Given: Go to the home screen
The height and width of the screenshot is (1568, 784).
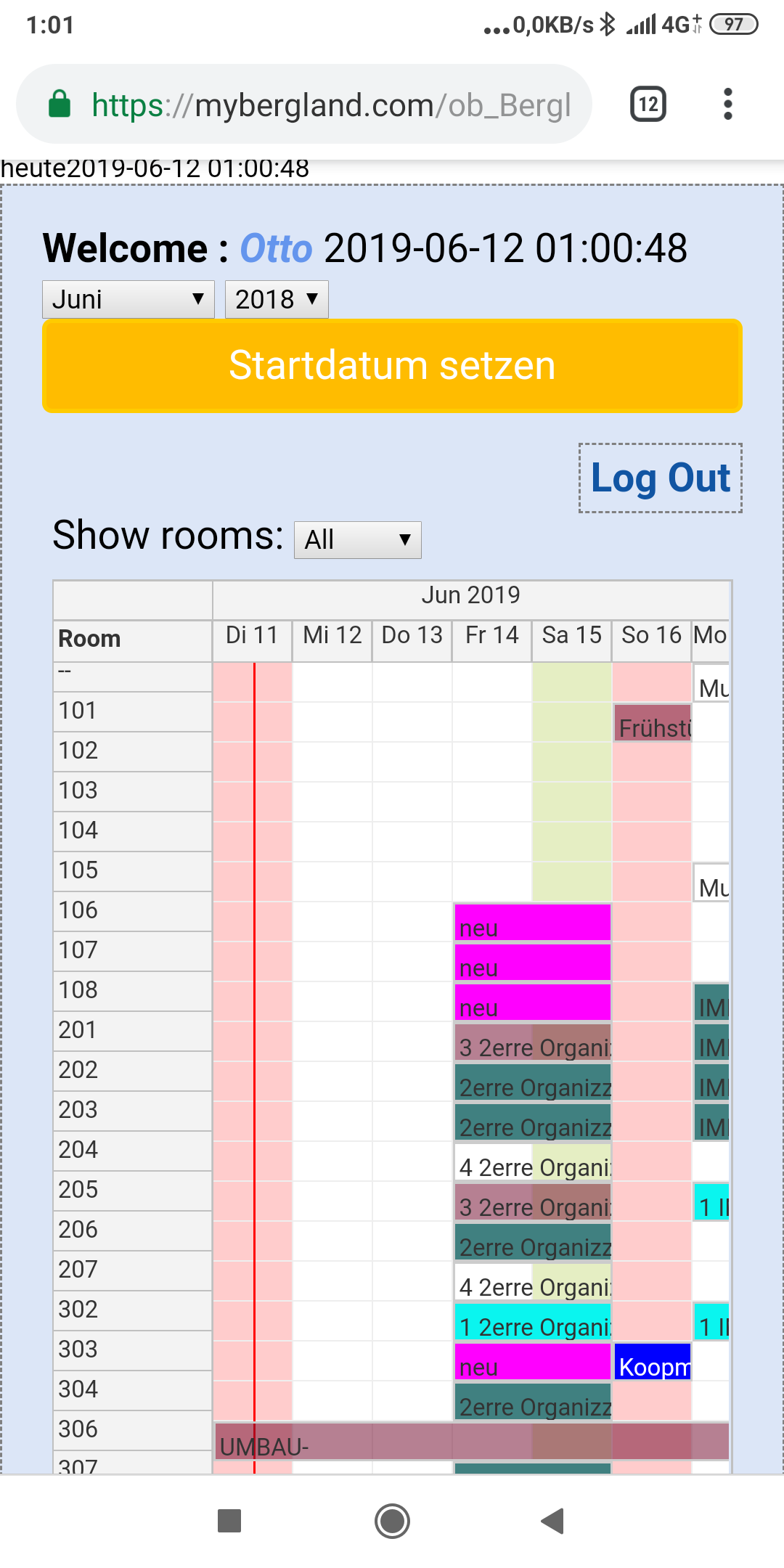Looking at the screenshot, I should [x=392, y=1520].
